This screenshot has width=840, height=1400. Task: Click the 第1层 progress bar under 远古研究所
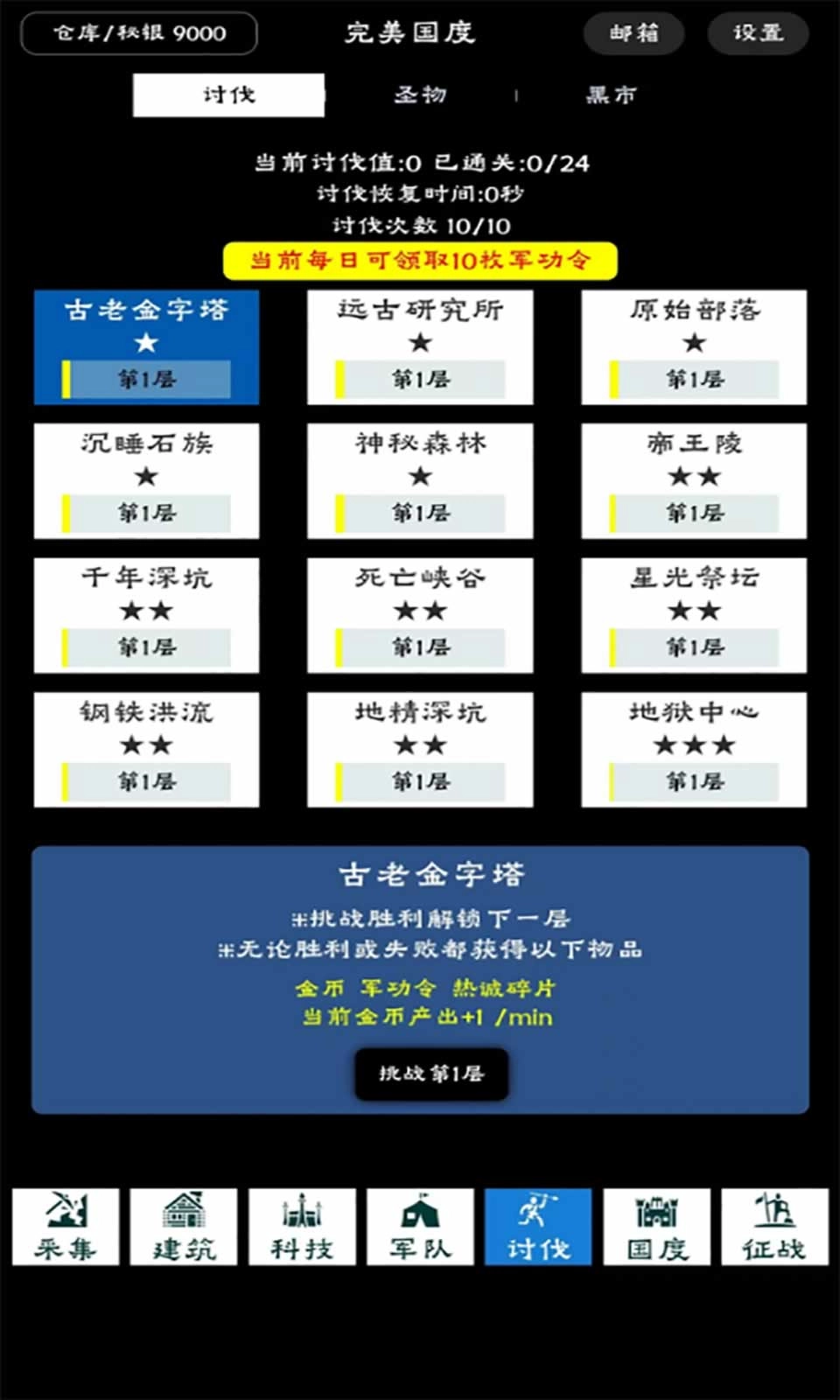[421, 379]
